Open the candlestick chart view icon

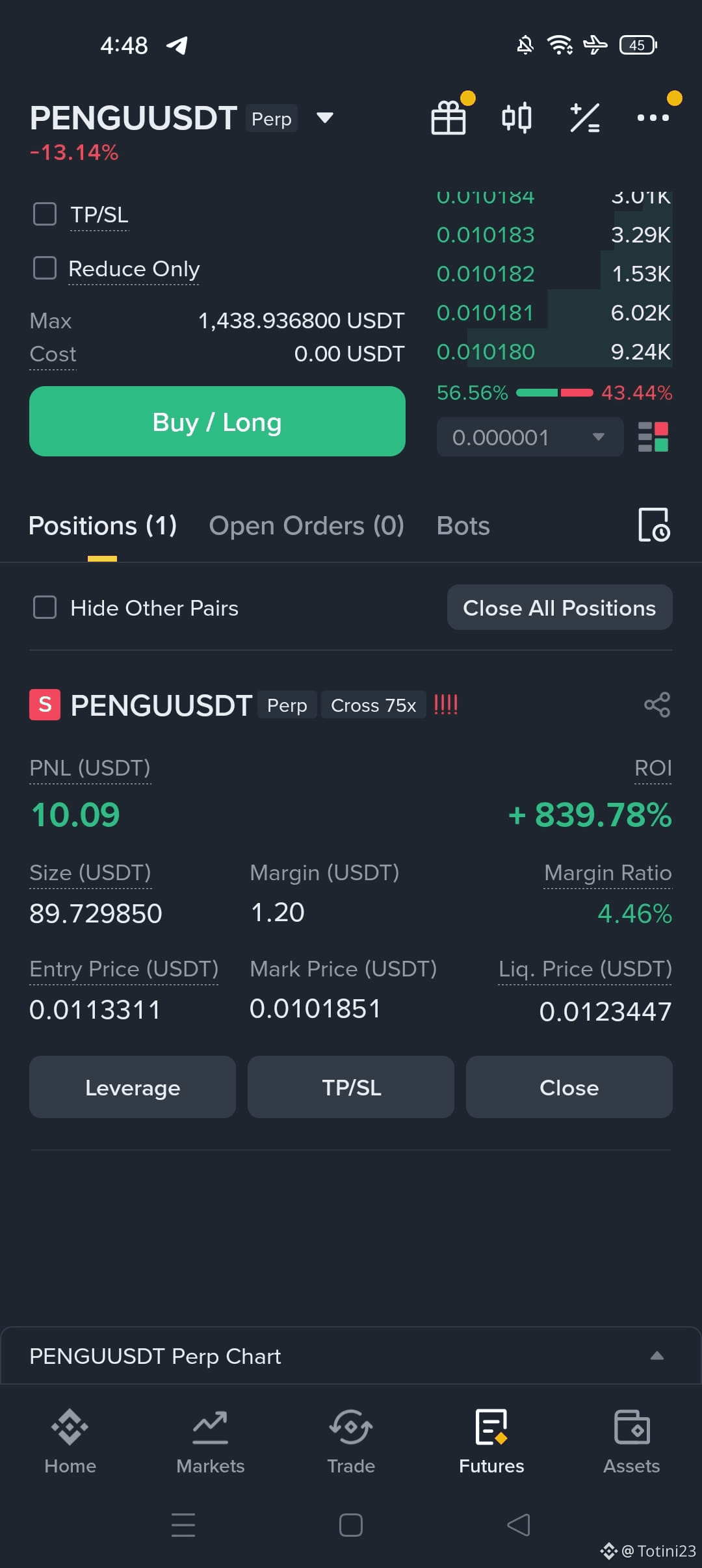517,117
